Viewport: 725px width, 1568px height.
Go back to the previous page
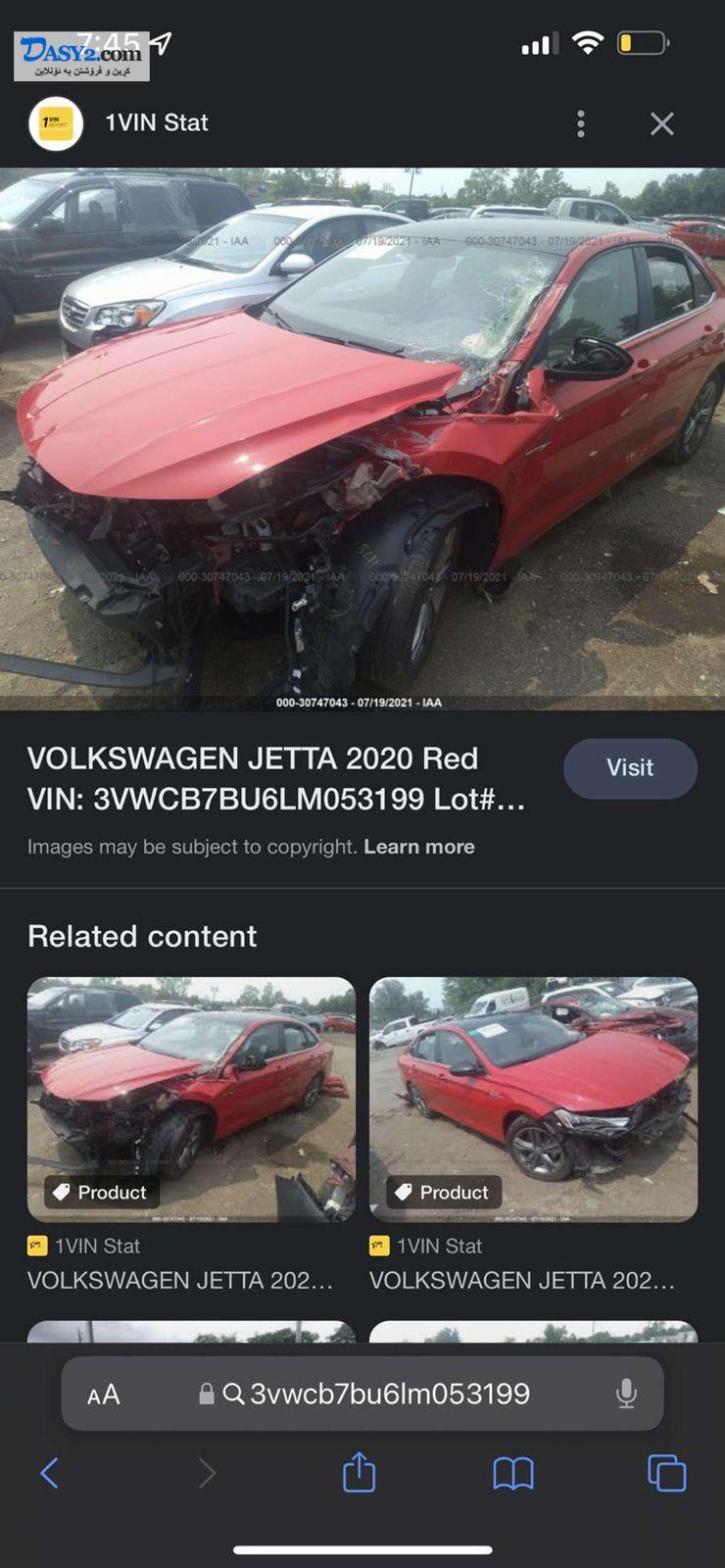tap(49, 1473)
